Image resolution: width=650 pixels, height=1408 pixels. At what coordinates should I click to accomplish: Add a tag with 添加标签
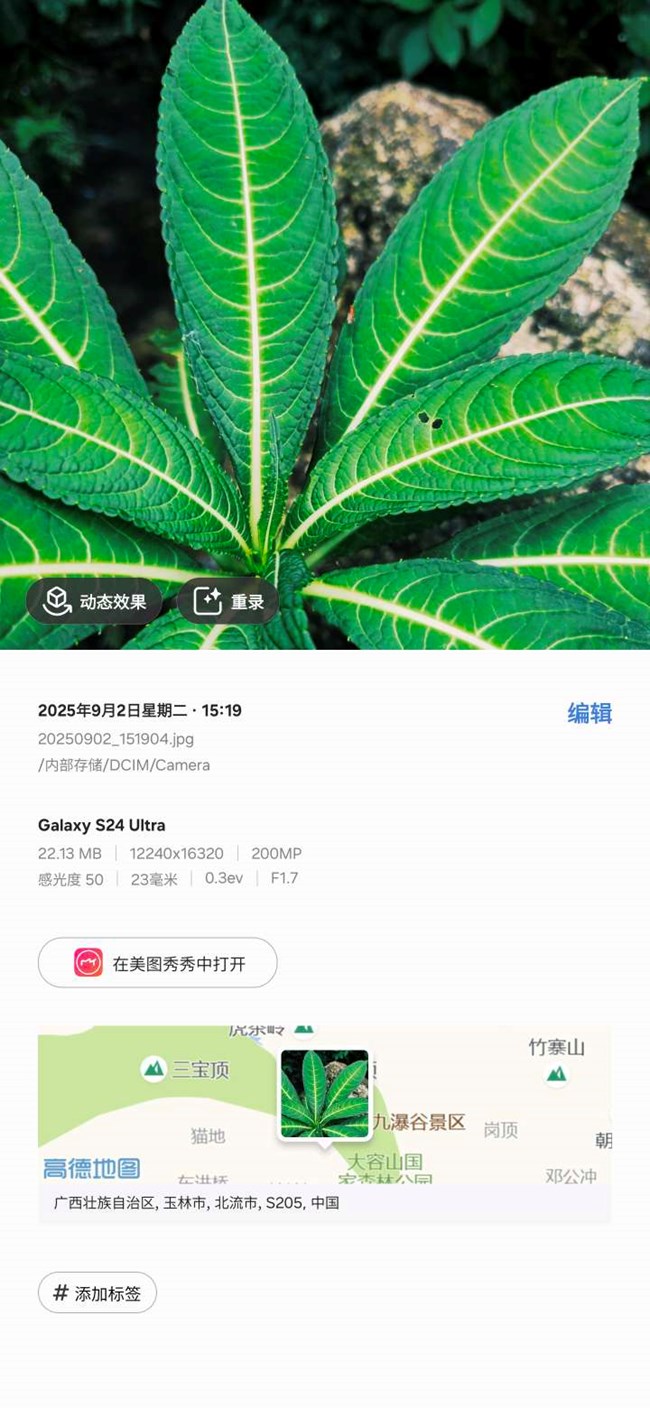coord(98,1293)
